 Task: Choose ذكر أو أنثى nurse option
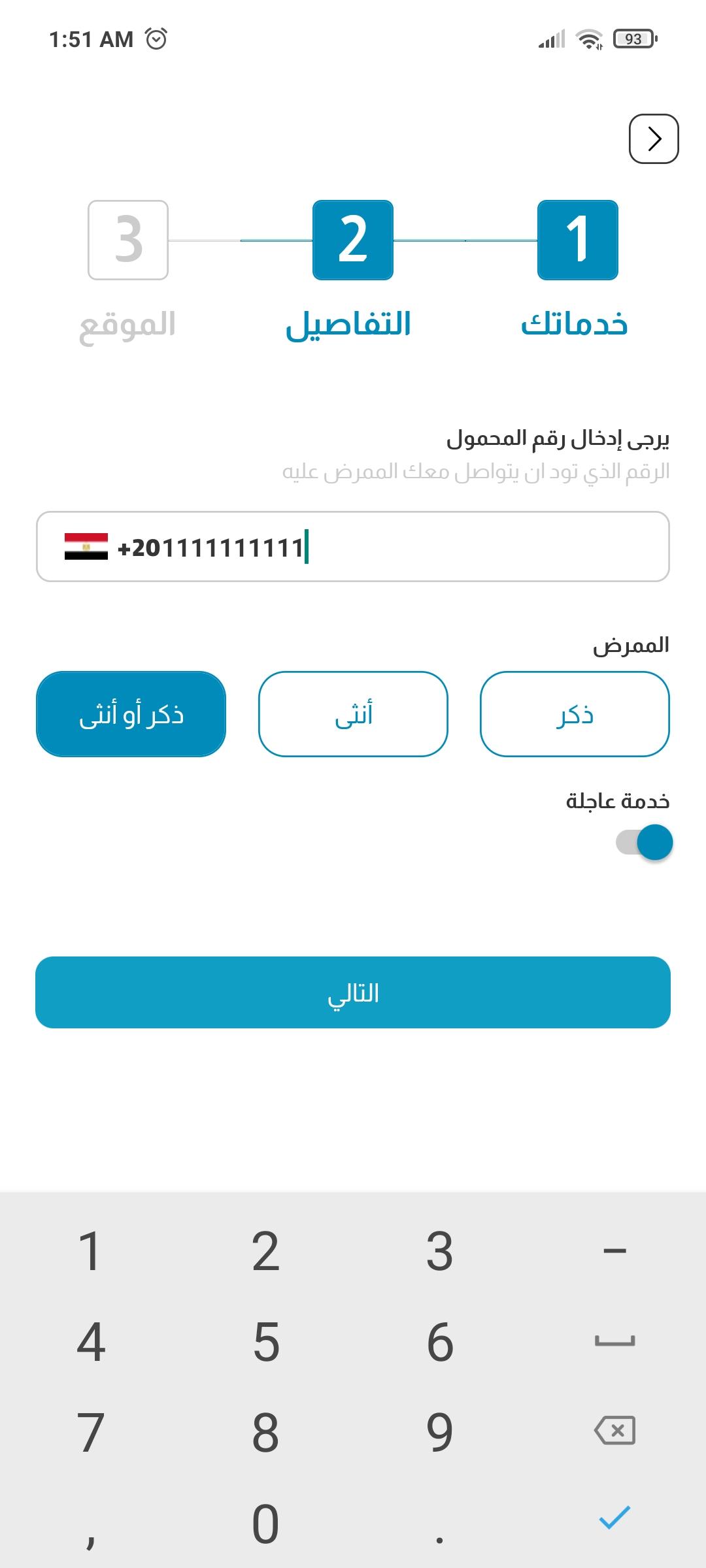click(131, 714)
